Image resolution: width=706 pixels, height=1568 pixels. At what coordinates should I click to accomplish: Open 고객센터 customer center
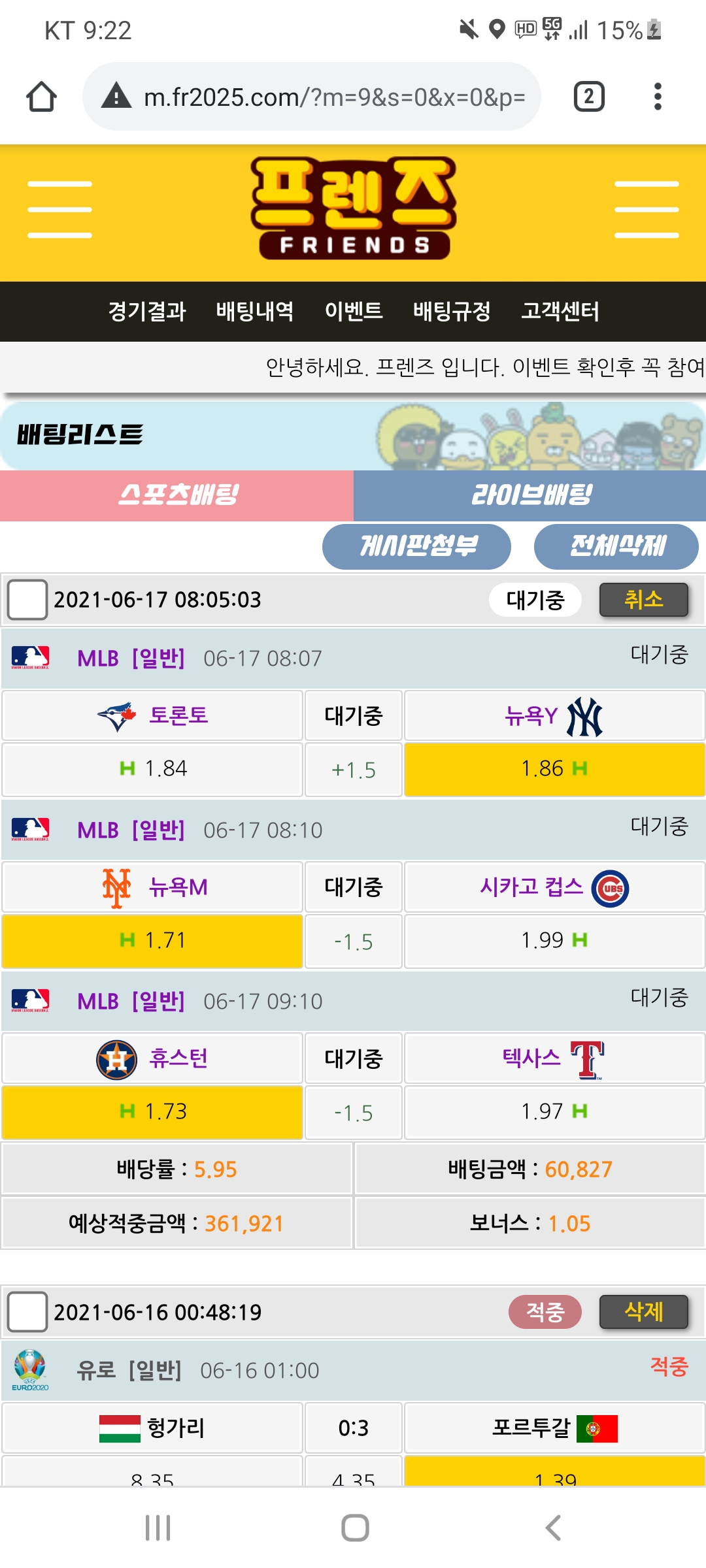click(560, 311)
